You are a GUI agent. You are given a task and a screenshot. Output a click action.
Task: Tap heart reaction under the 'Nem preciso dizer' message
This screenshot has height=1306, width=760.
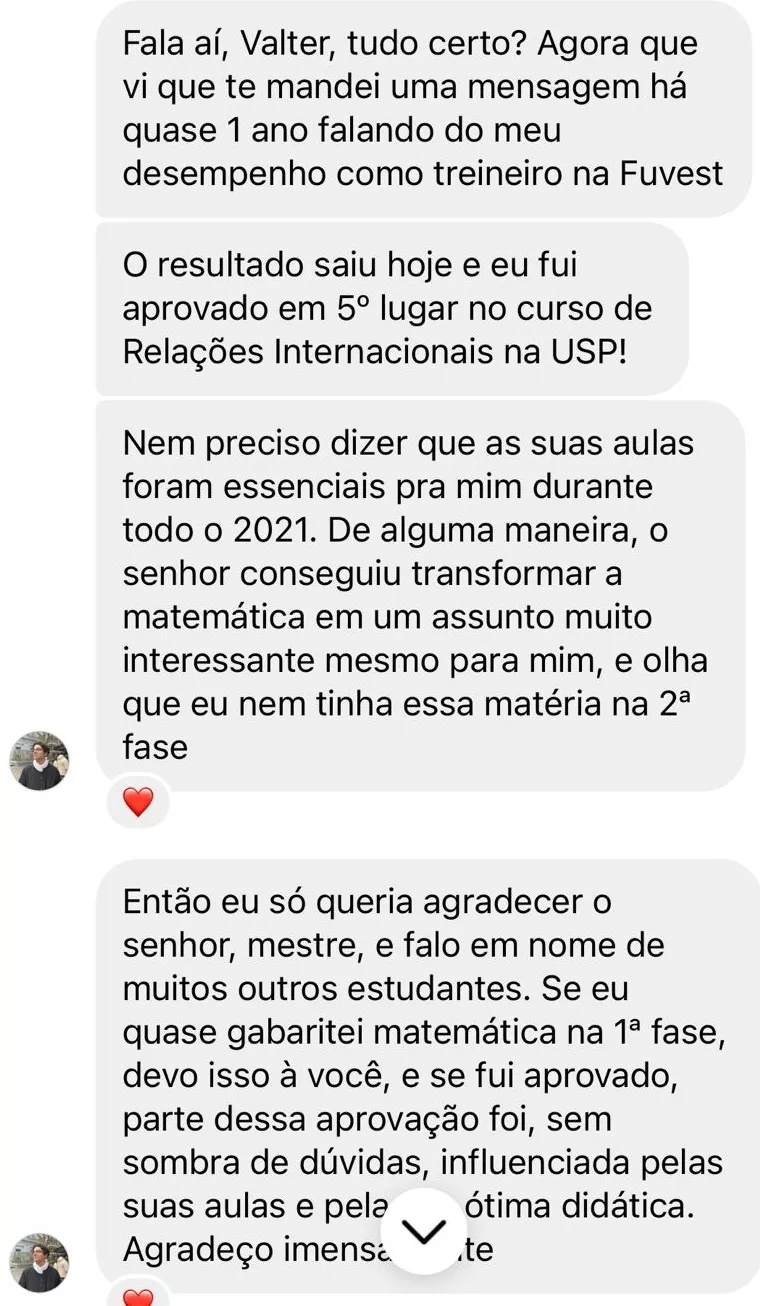click(x=137, y=801)
